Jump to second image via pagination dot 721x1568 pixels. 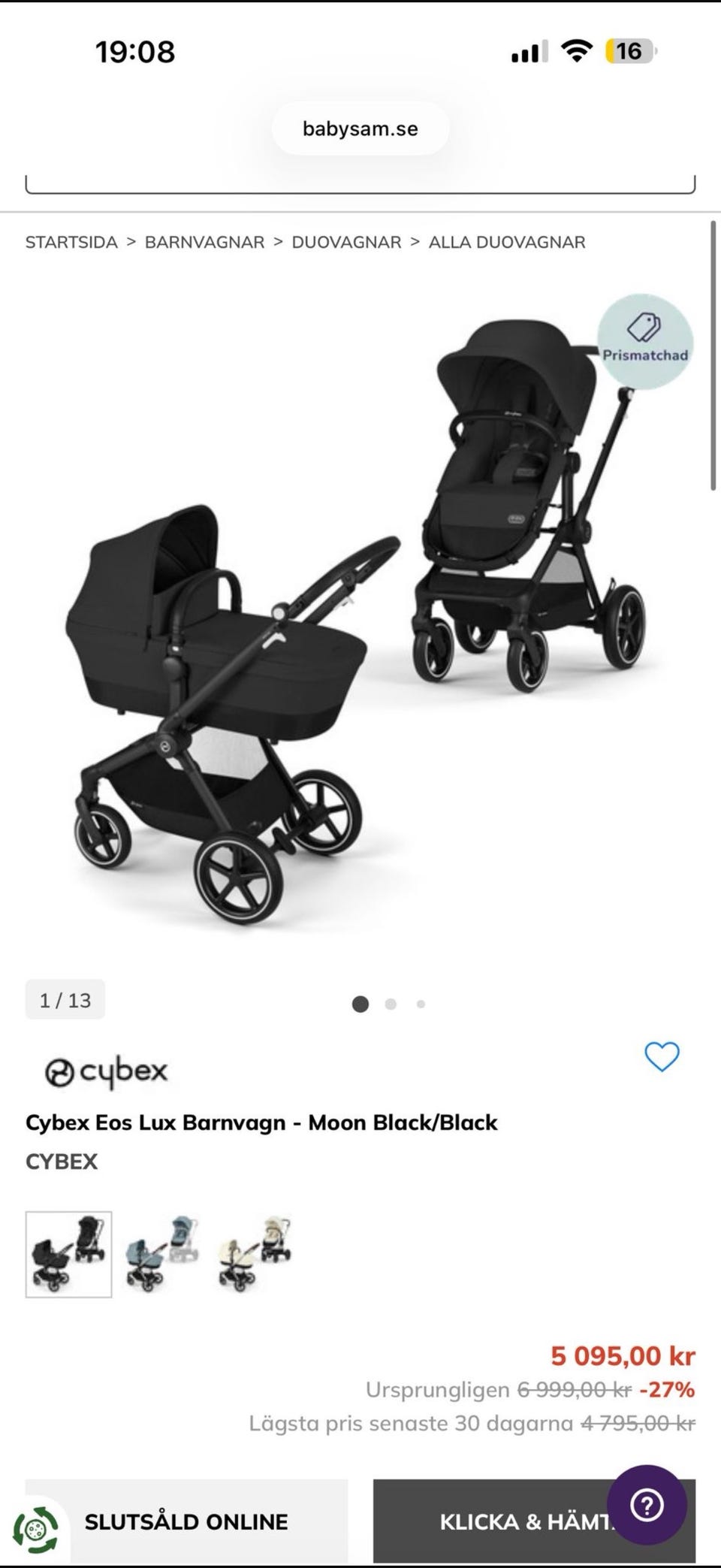391,1004
